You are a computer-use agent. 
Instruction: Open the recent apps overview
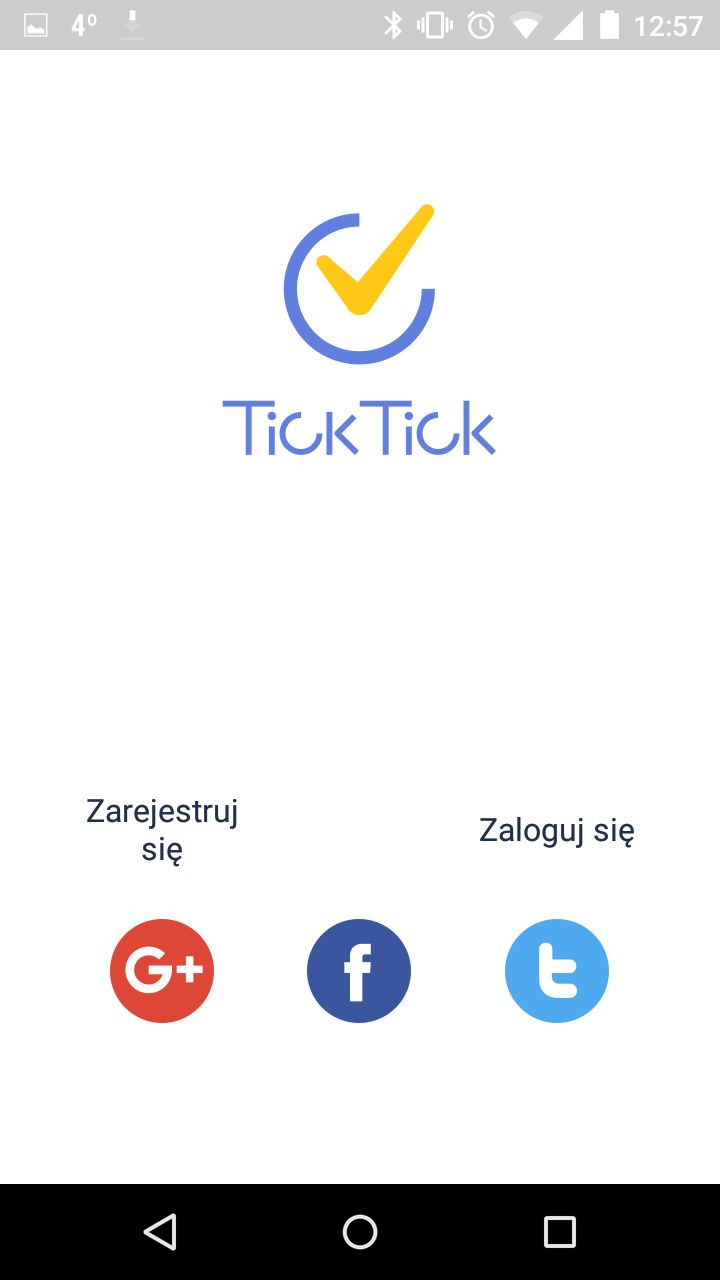(560, 1232)
